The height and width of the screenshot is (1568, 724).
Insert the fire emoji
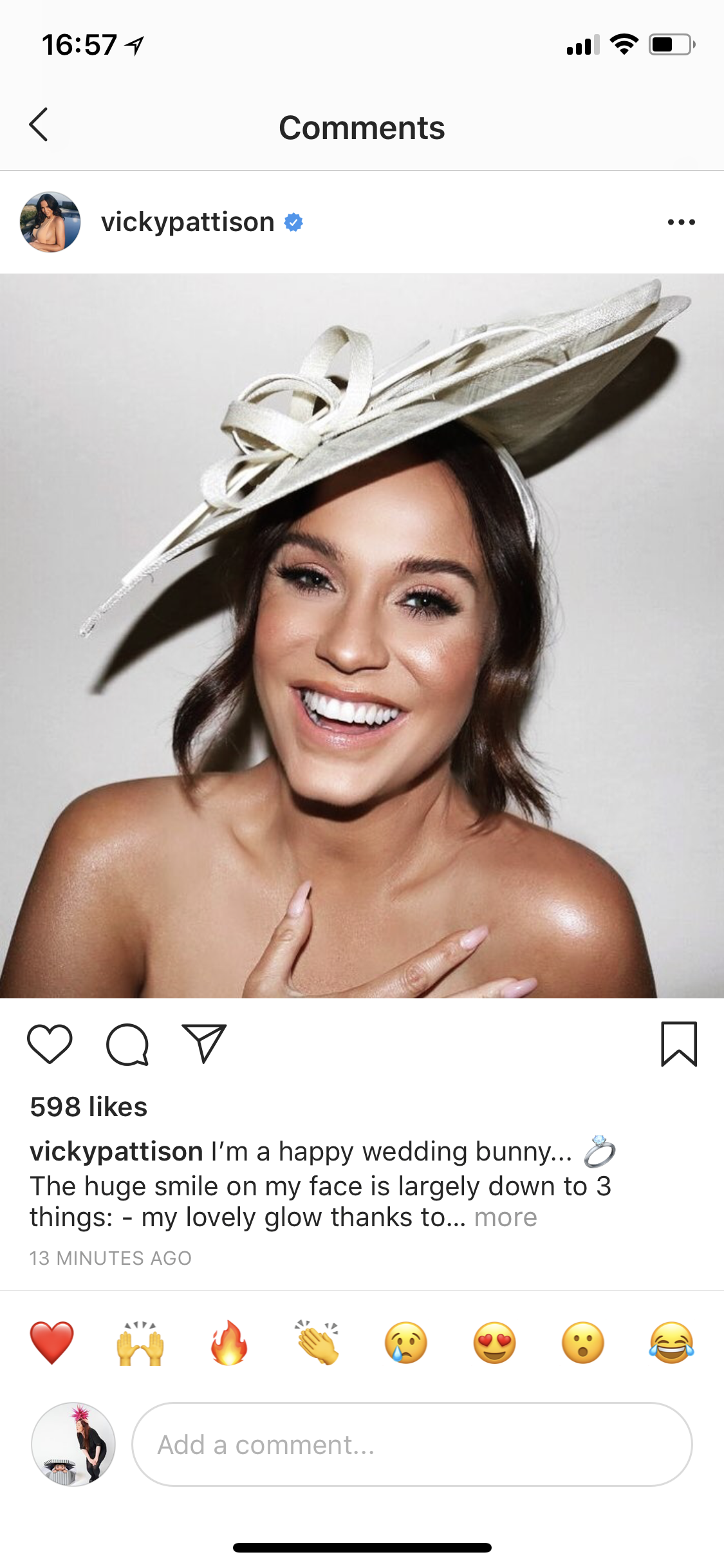pos(229,1343)
